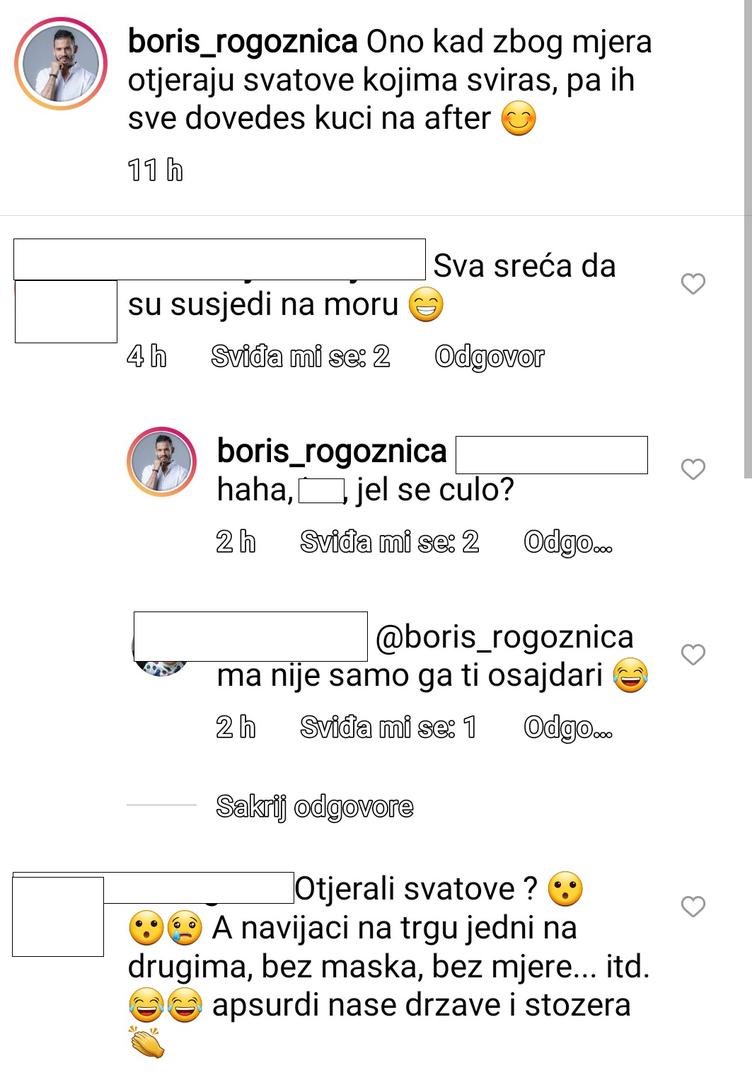Like the comment "Otjerali svatove ?"
This screenshot has width=752, height=1080.
pyautogui.click(x=693, y=907)
